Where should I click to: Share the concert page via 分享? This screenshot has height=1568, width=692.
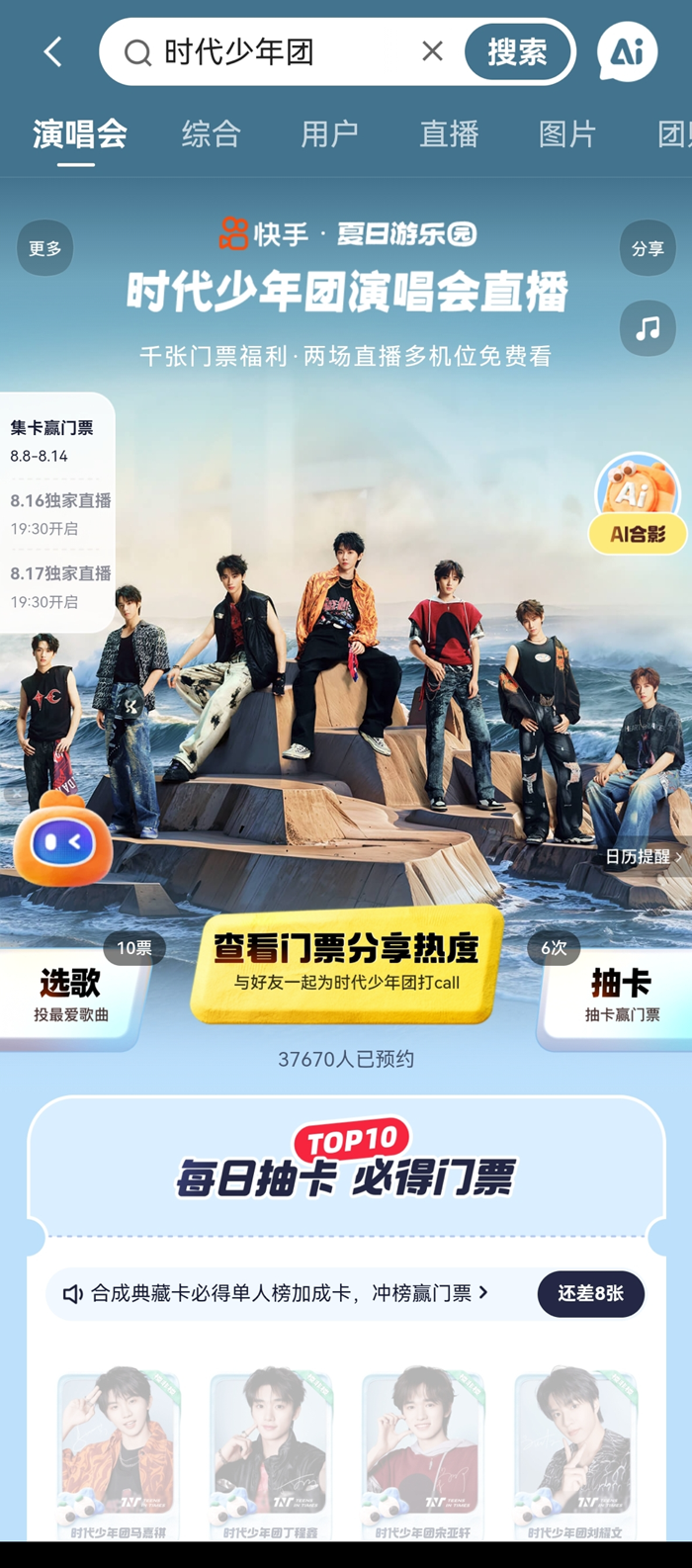648,248
